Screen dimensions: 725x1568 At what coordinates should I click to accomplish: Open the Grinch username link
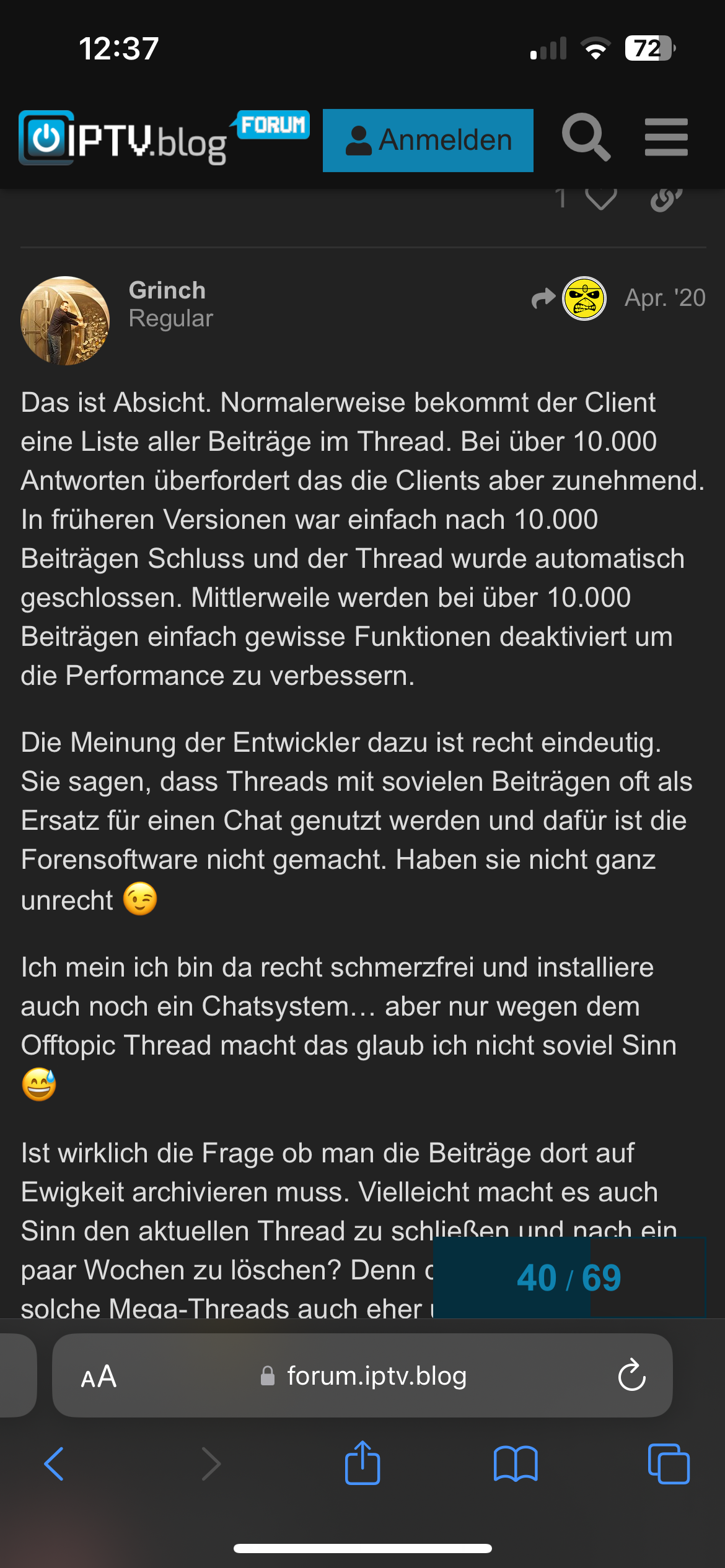tap(167, 290)
